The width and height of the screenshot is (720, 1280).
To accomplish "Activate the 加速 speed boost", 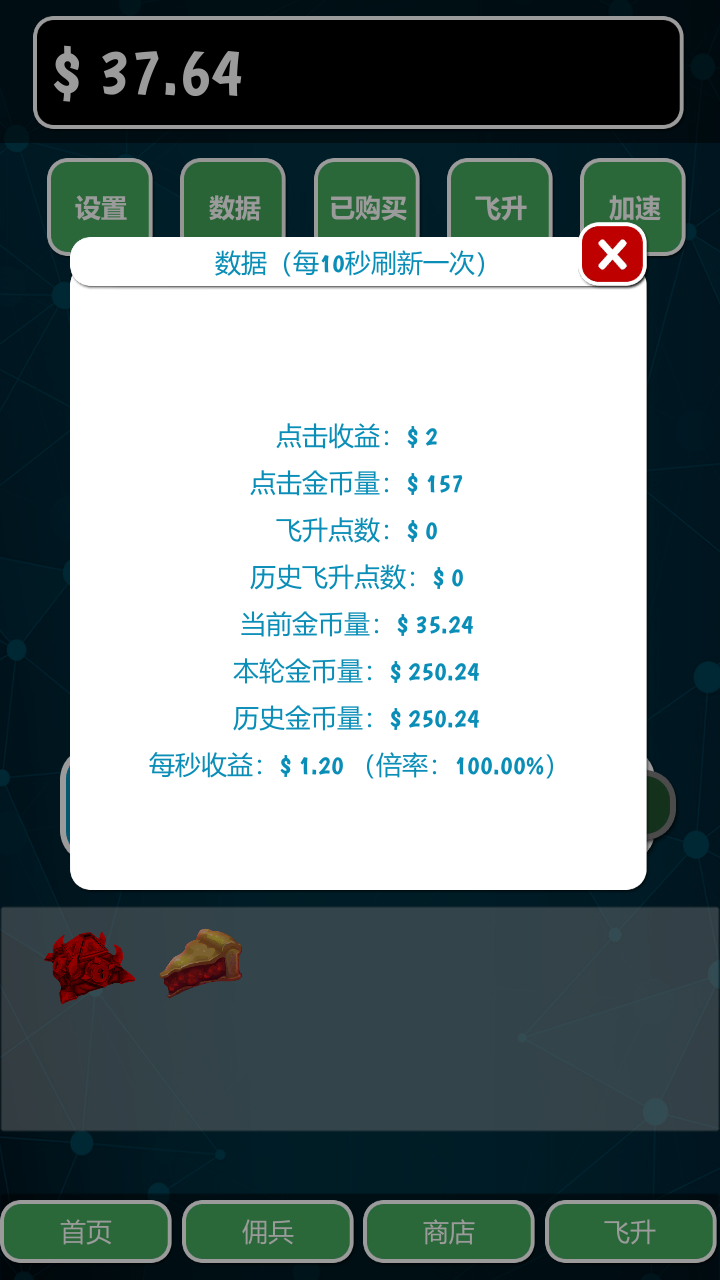I will click(x=633, y=207).
